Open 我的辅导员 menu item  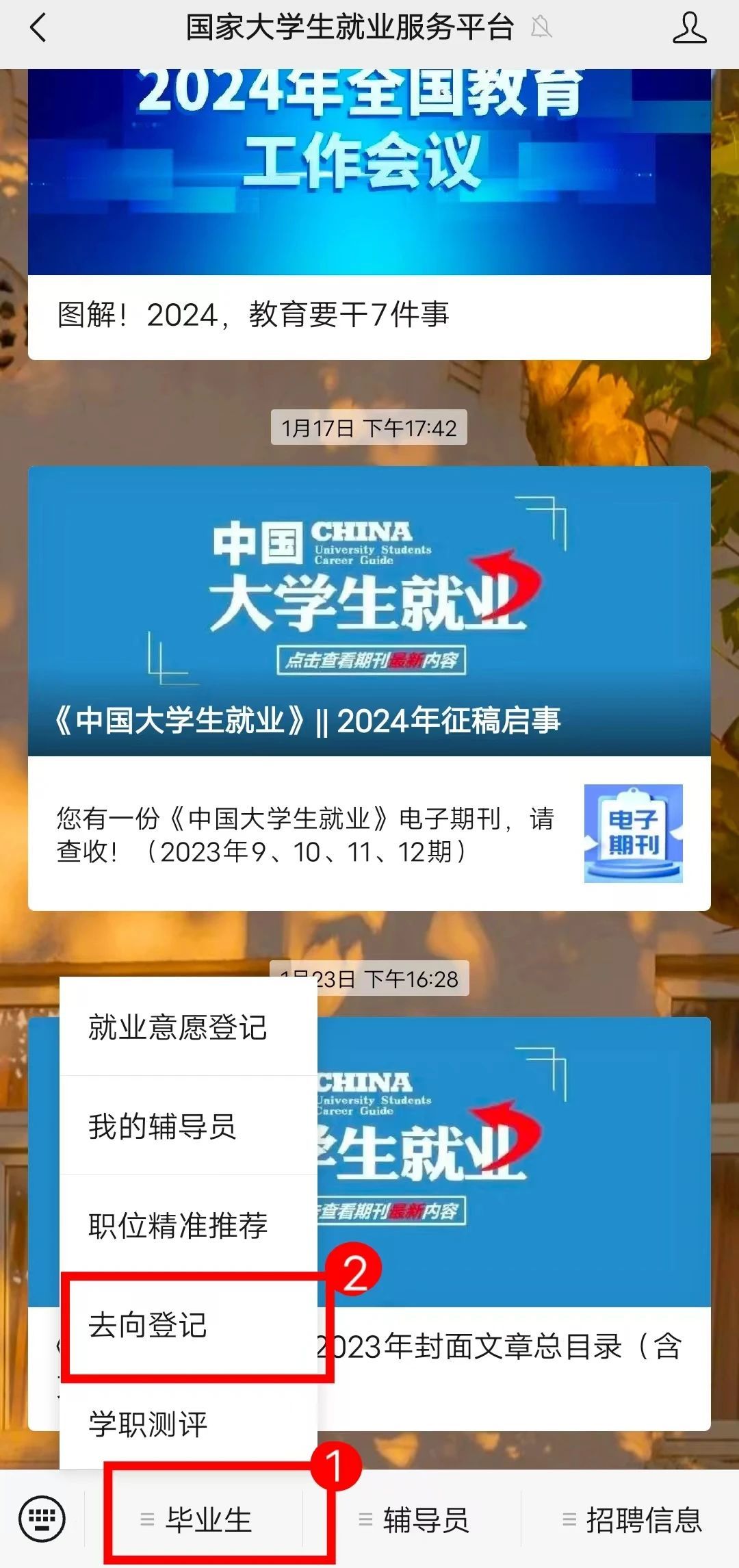[163, 1127]
